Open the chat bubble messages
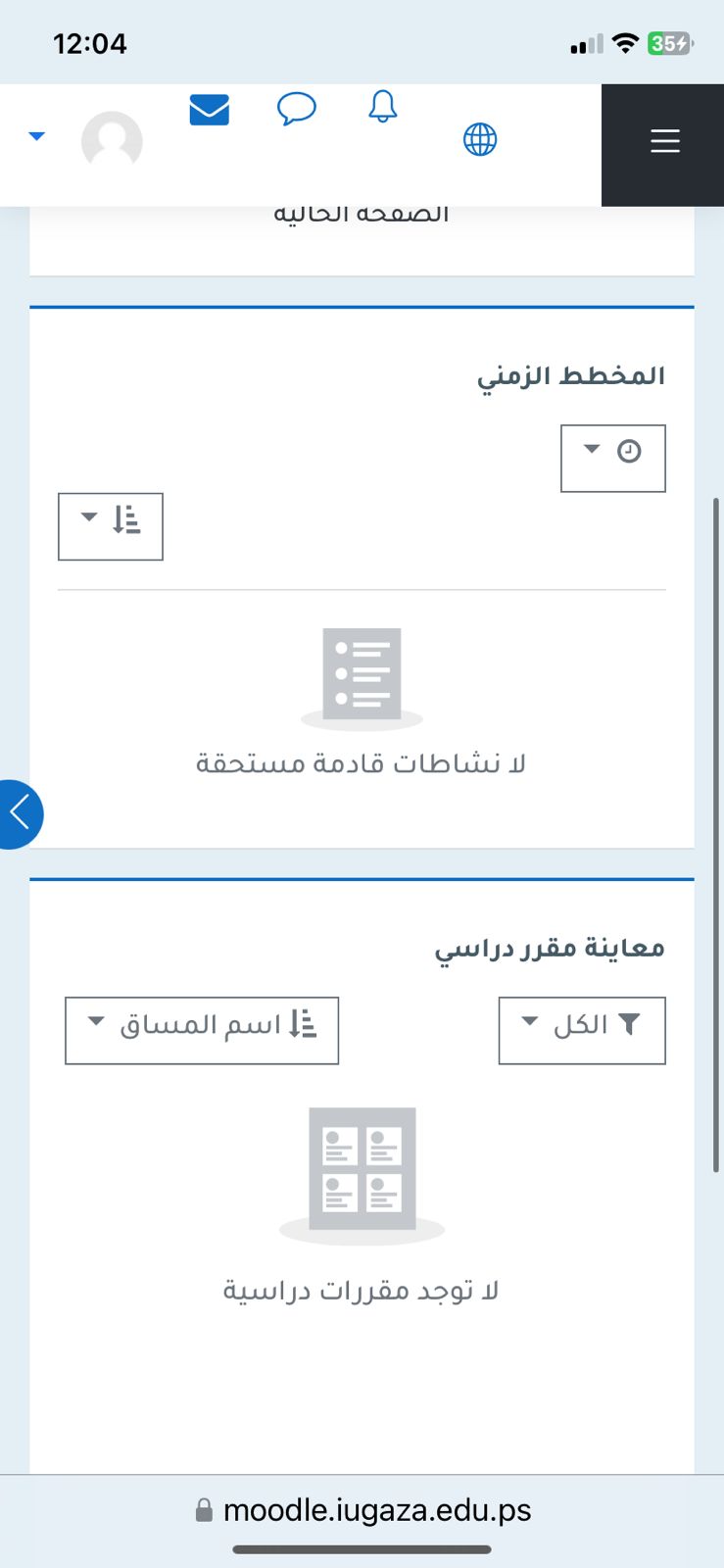724x1568 pixels. 297,108
